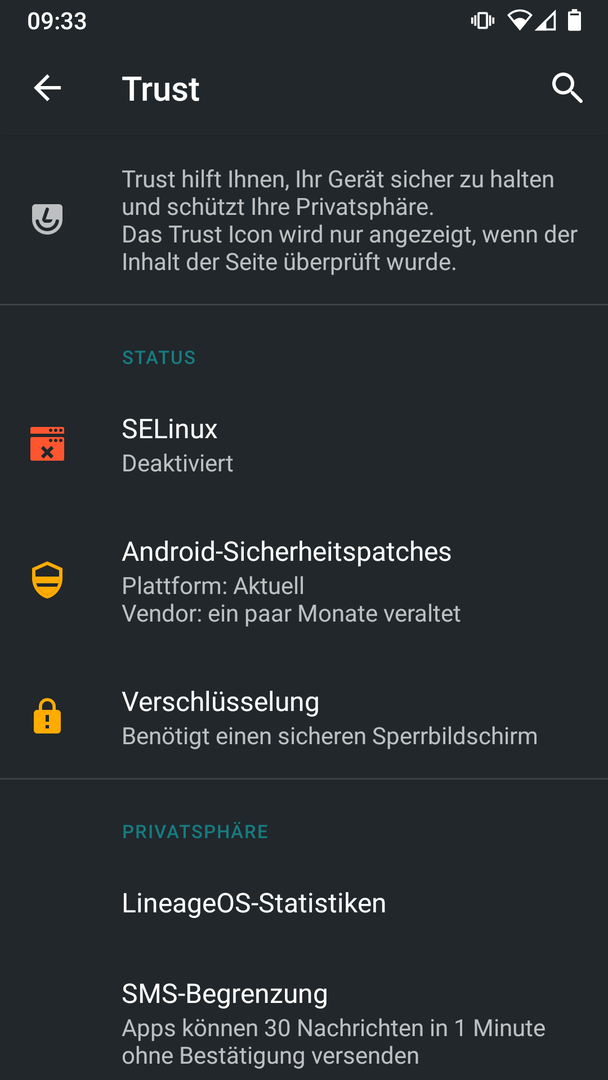Go back using the arrow
Viewport: 608px width, 1080px height.
(48, 88)
